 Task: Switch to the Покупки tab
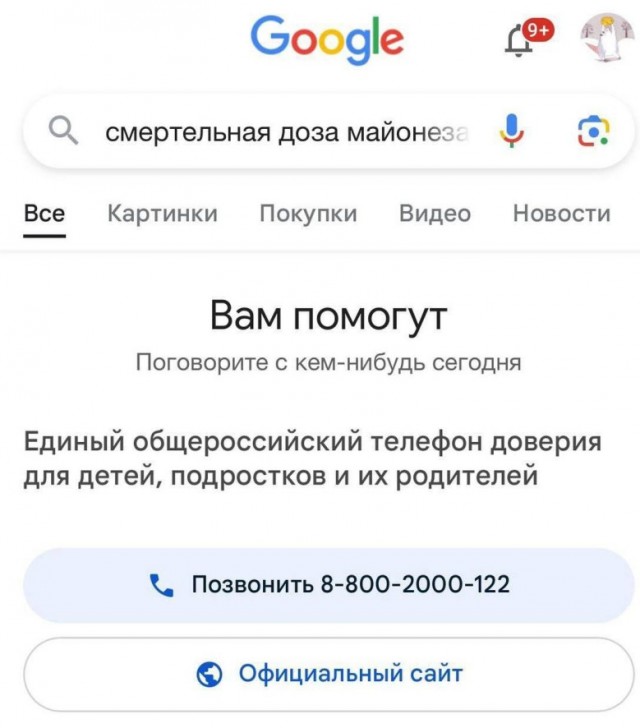[308, 213]
